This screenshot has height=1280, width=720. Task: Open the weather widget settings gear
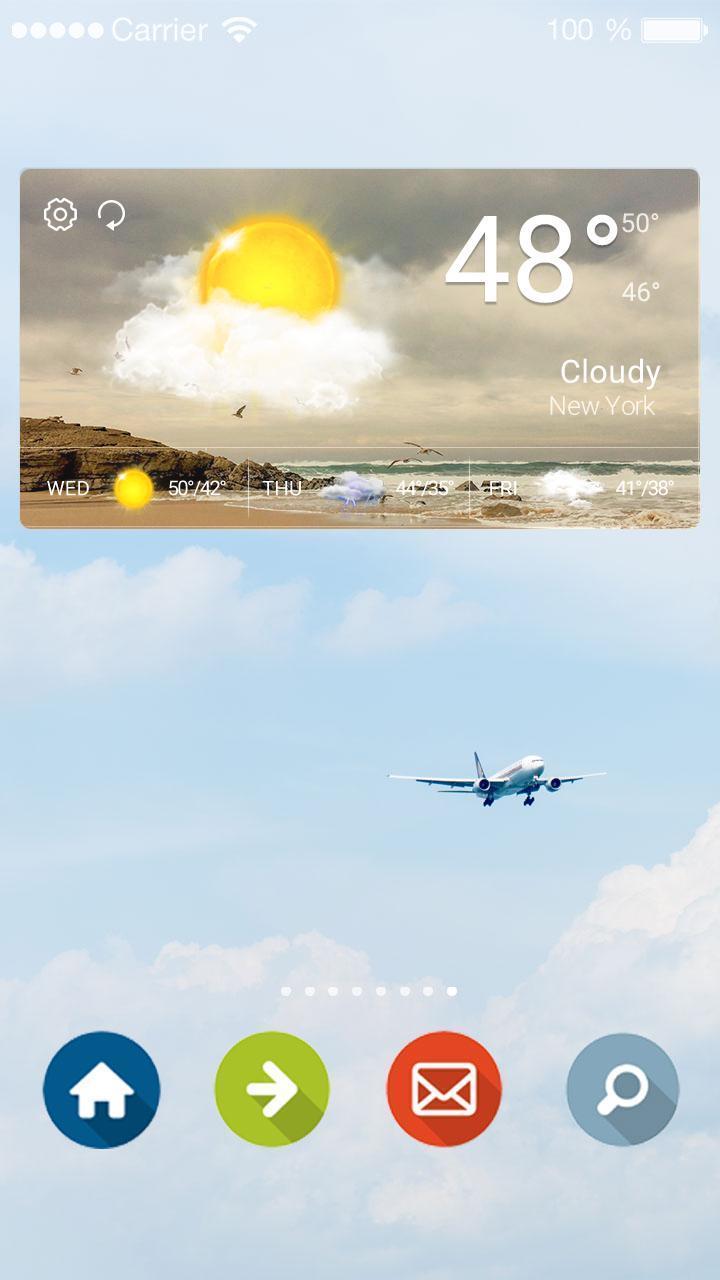(60, 214)
